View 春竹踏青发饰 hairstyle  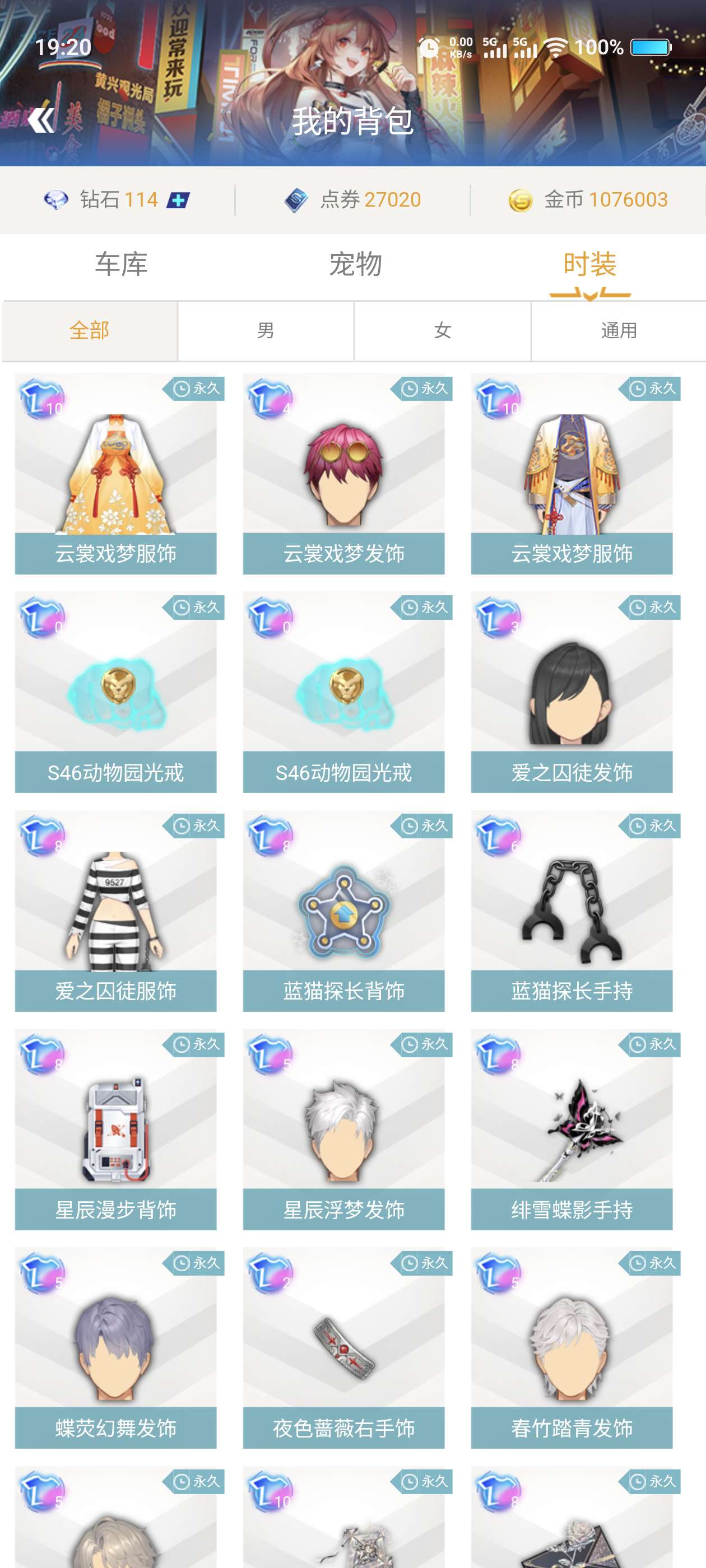point(572,1348)
